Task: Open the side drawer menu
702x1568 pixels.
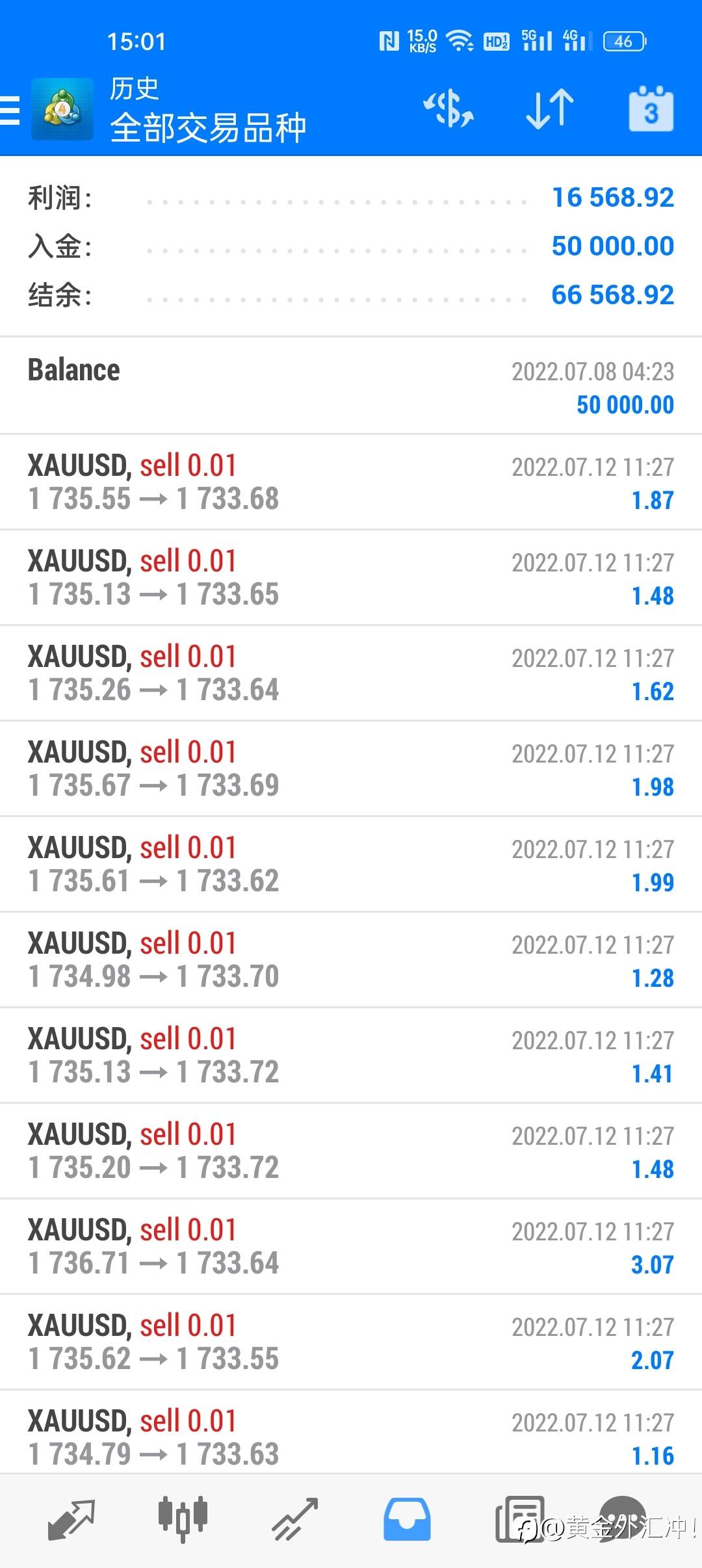Action: pos(10,110)
